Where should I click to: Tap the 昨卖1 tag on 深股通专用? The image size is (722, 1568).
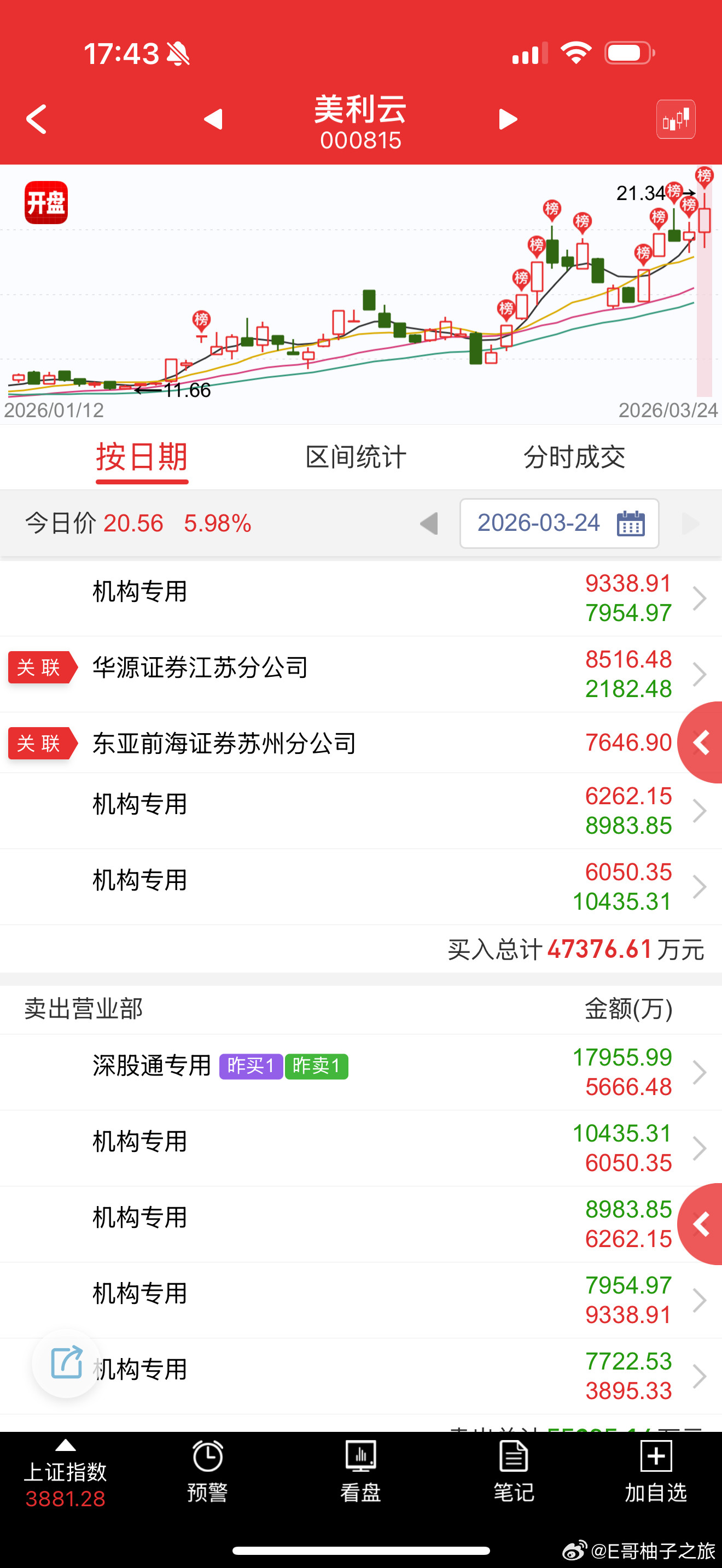coord(316,1066)
